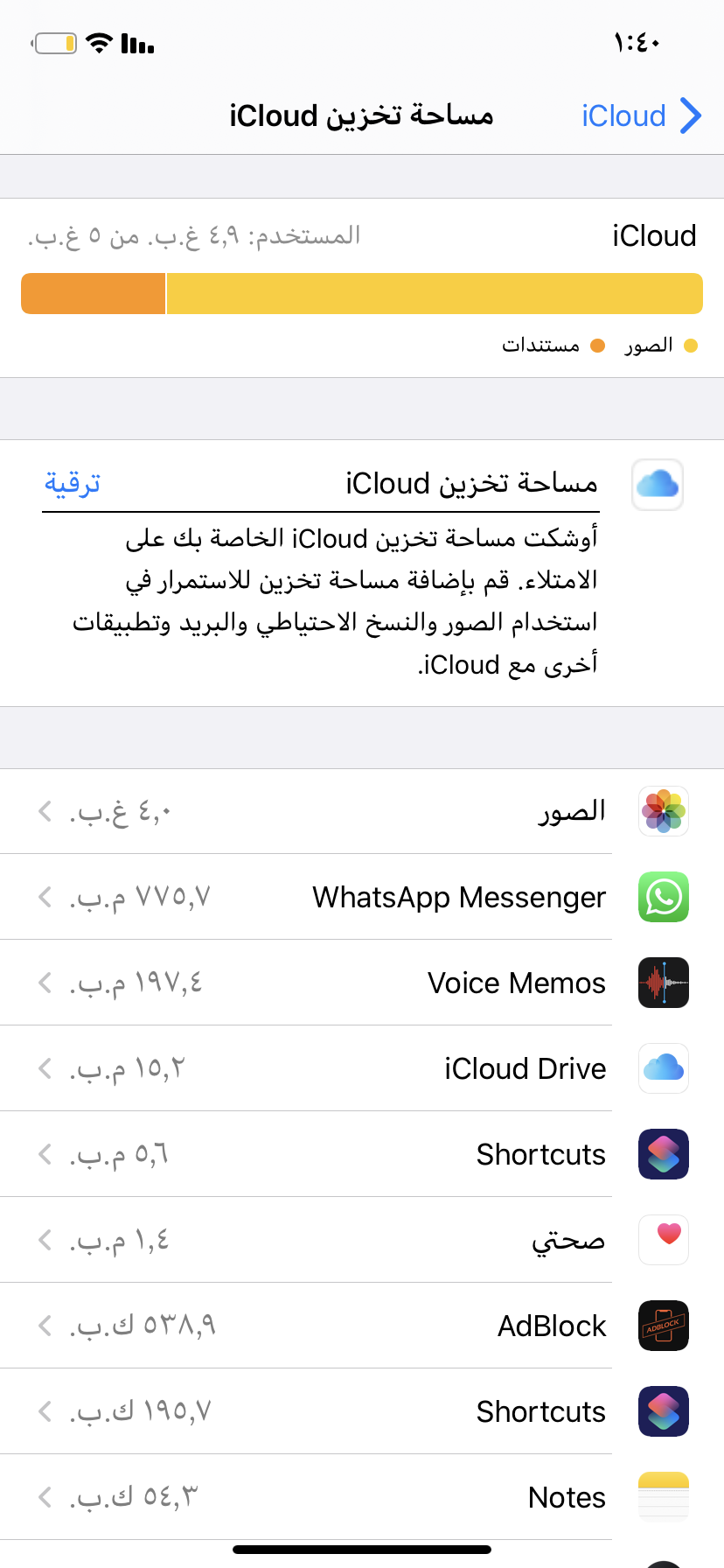Open WhatsApp Messenger storage details

click(362, 897)
